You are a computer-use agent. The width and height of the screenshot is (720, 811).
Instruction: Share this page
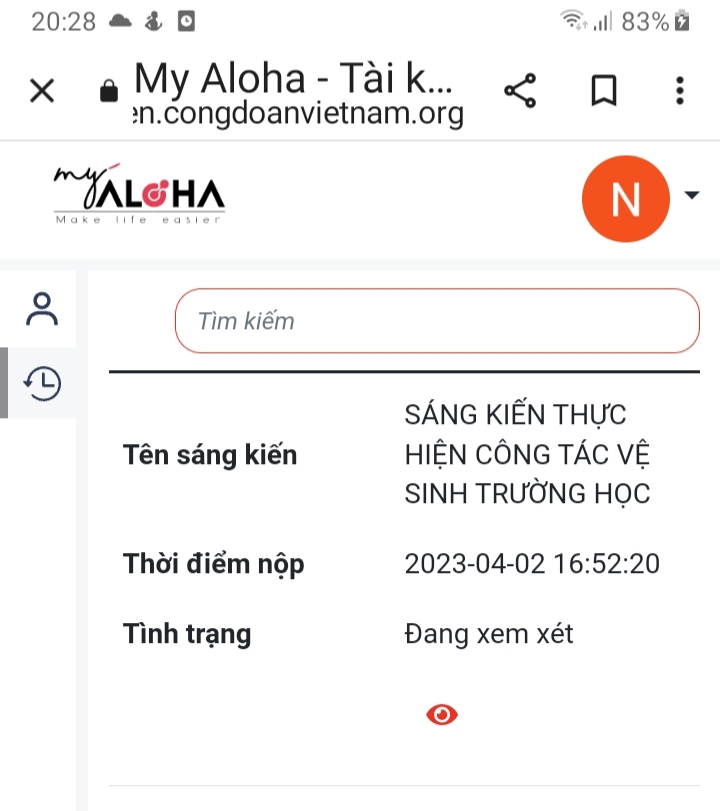pyautogui.click(x=520, y=91)
